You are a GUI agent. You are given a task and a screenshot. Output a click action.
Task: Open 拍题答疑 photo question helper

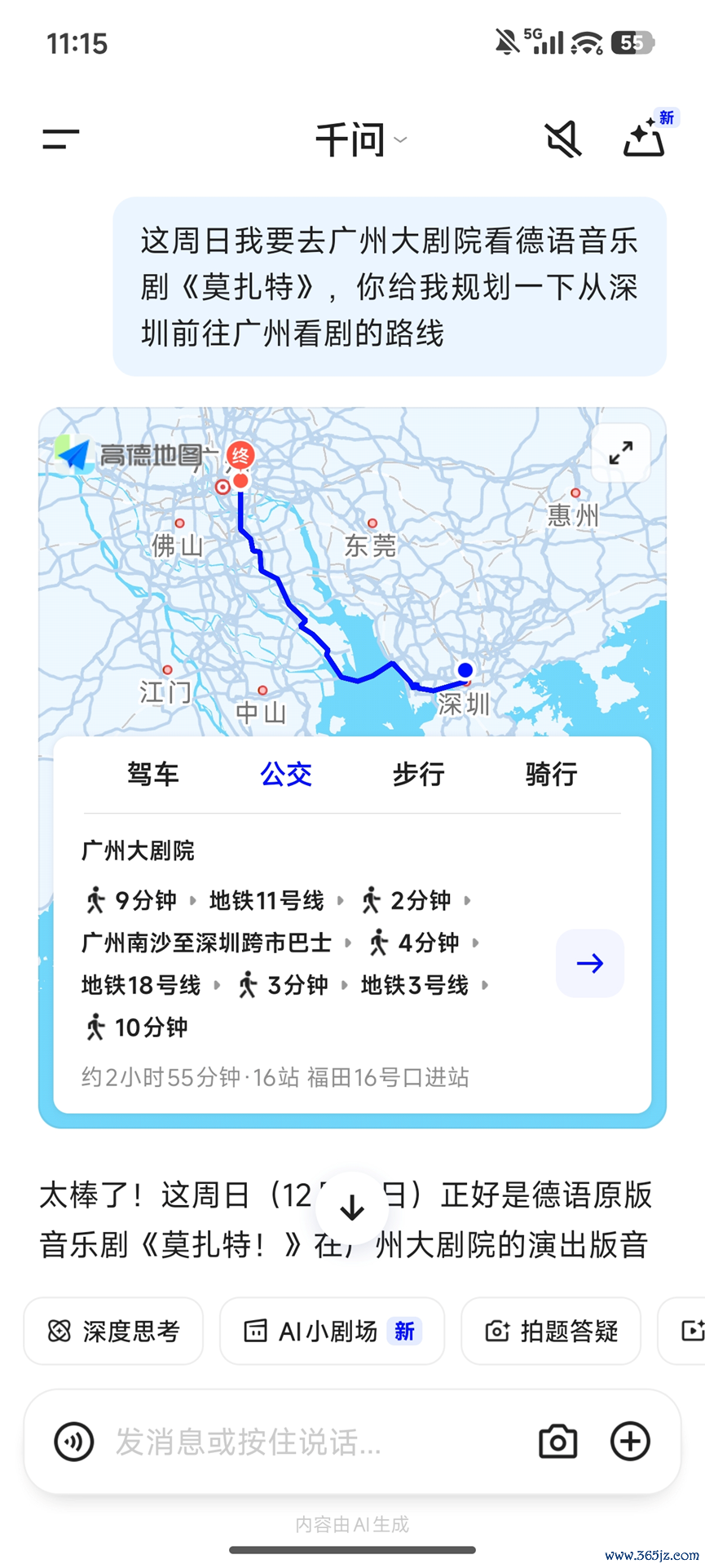[551, 1332]
